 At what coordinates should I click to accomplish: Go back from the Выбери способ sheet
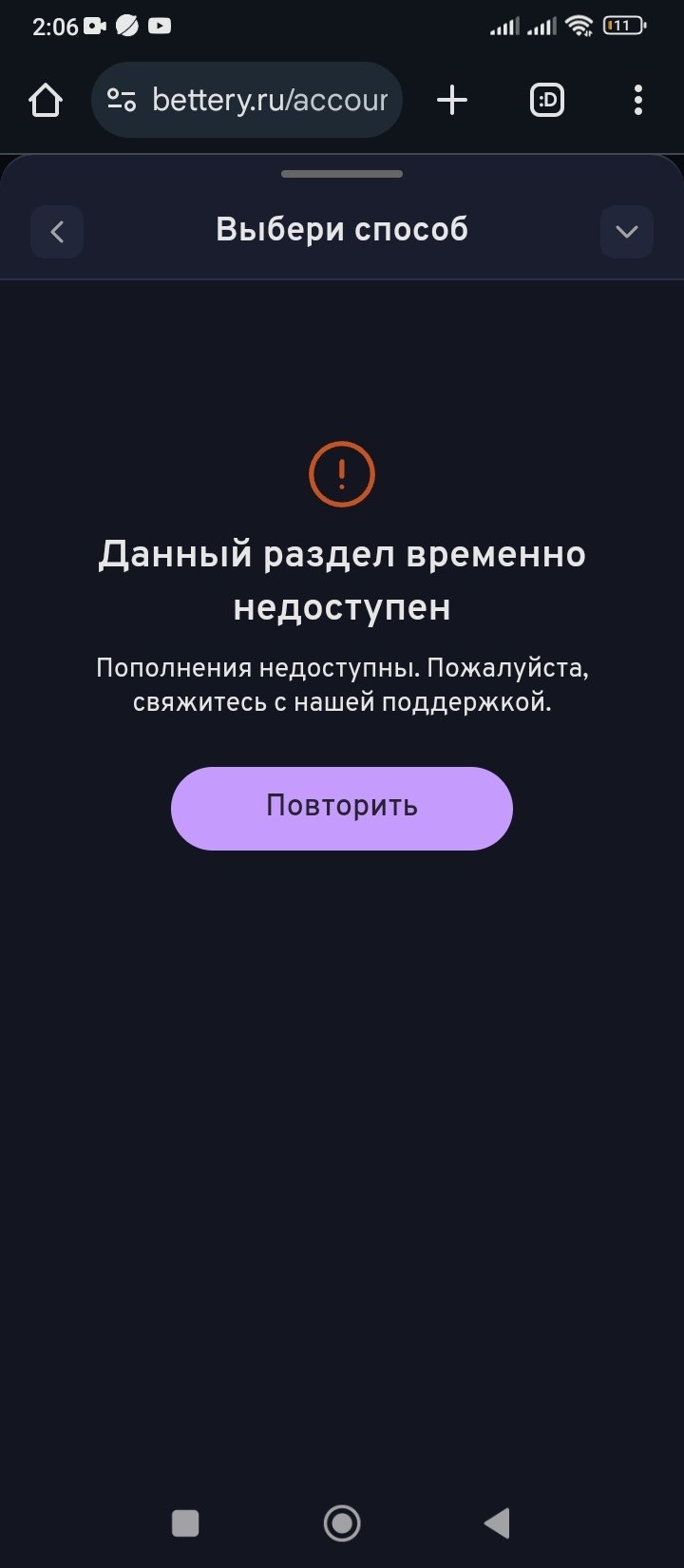coord(57,232)
